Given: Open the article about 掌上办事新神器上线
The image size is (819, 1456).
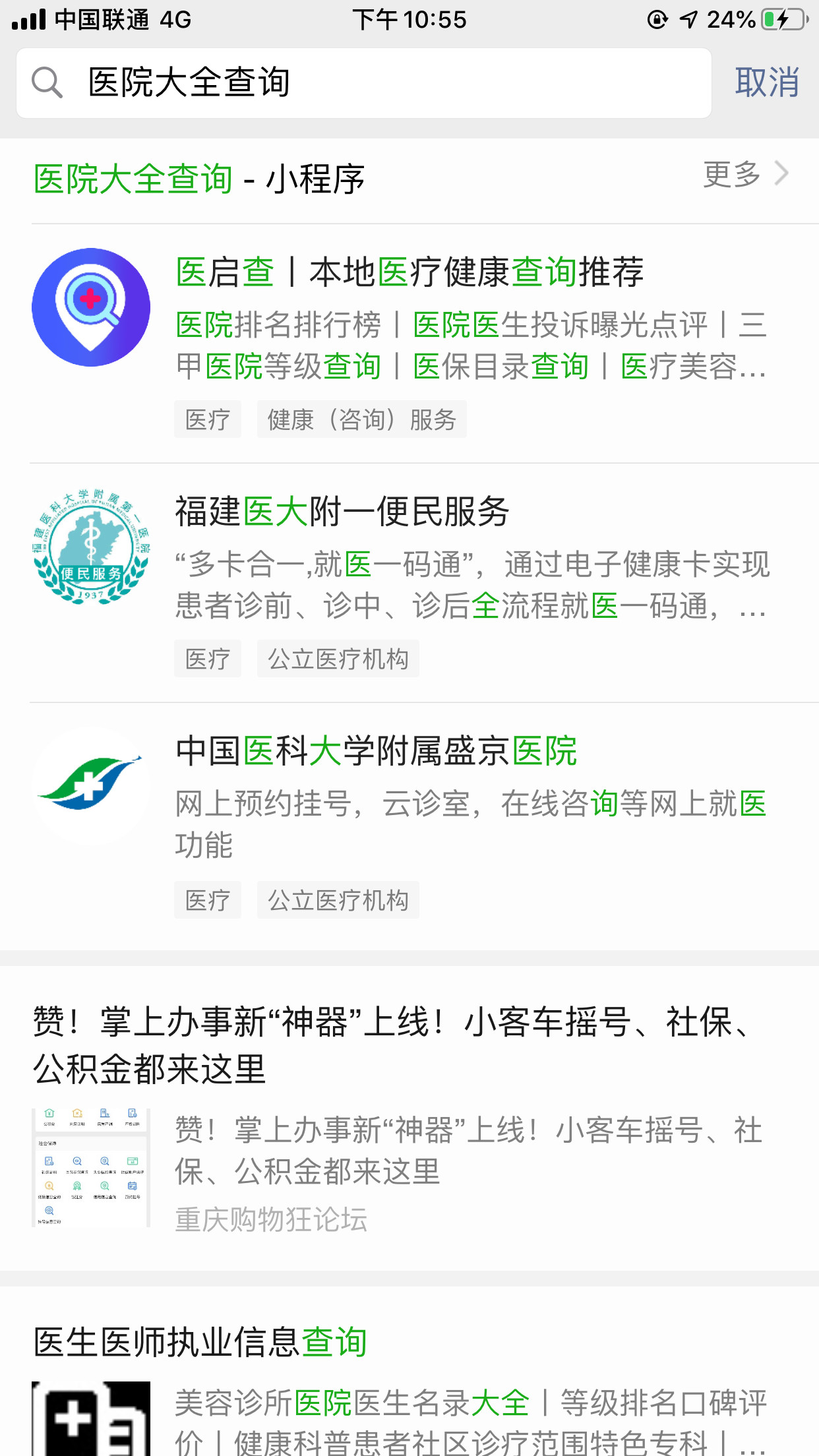Looking at the screenshot, I should [409, 1114].
